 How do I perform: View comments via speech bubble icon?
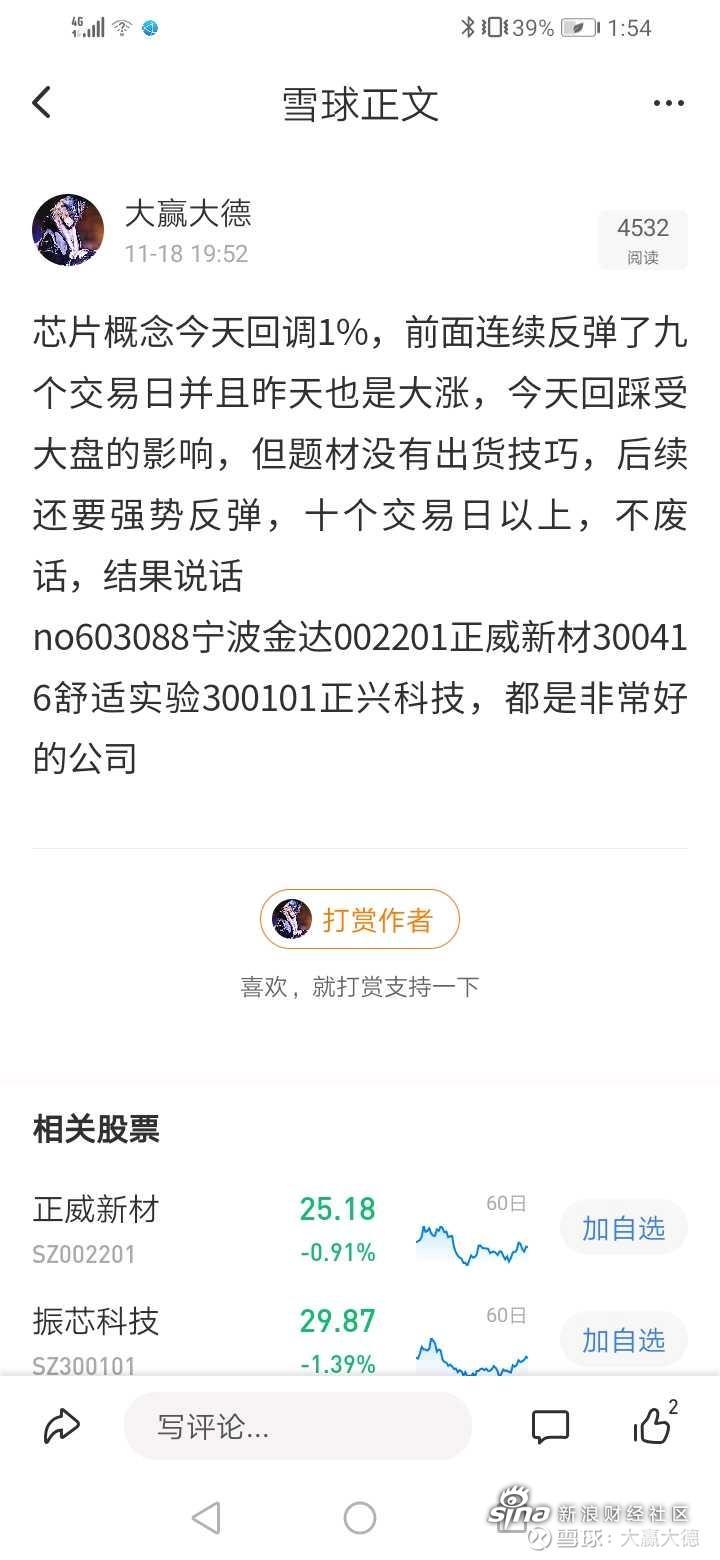pos(550,1427)
